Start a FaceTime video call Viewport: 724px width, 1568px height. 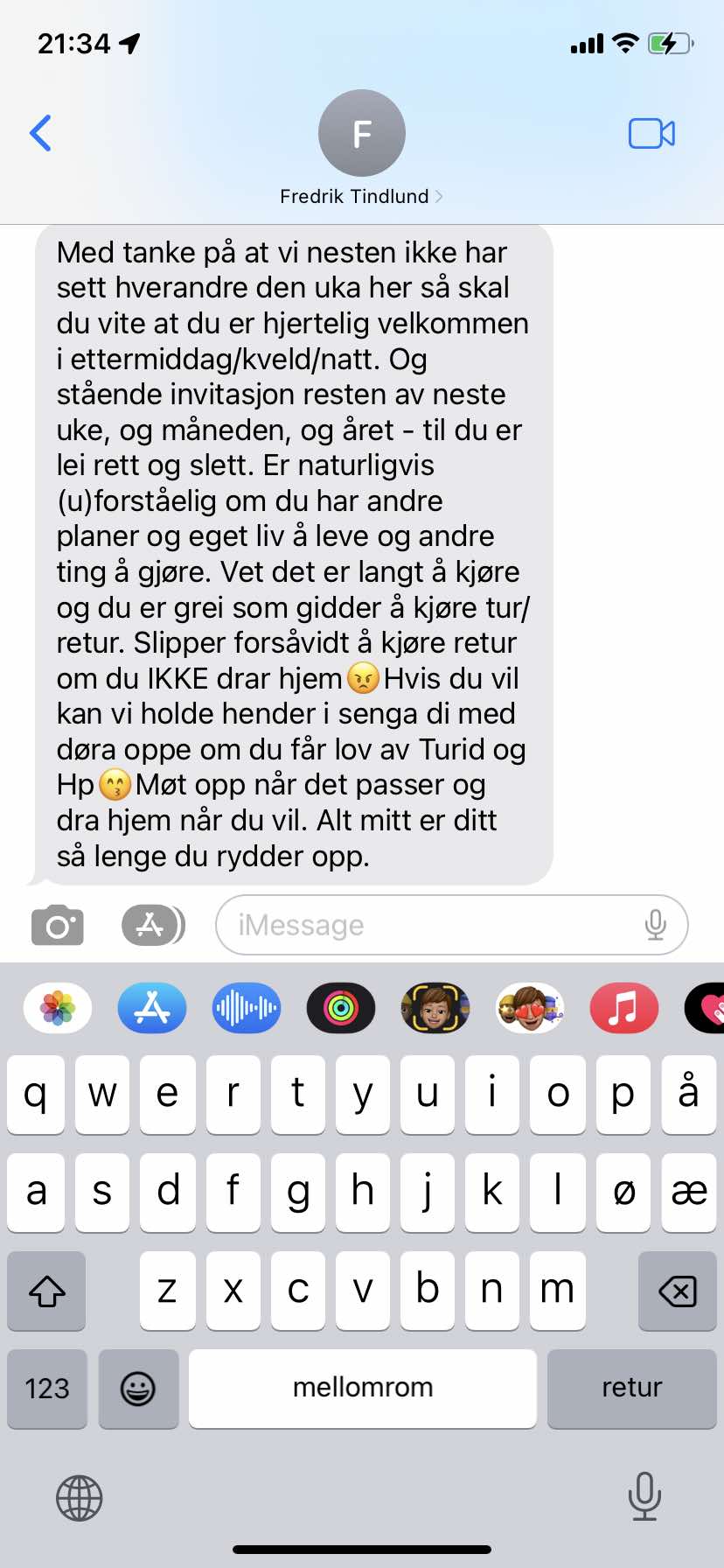click(x=651, y=133)
